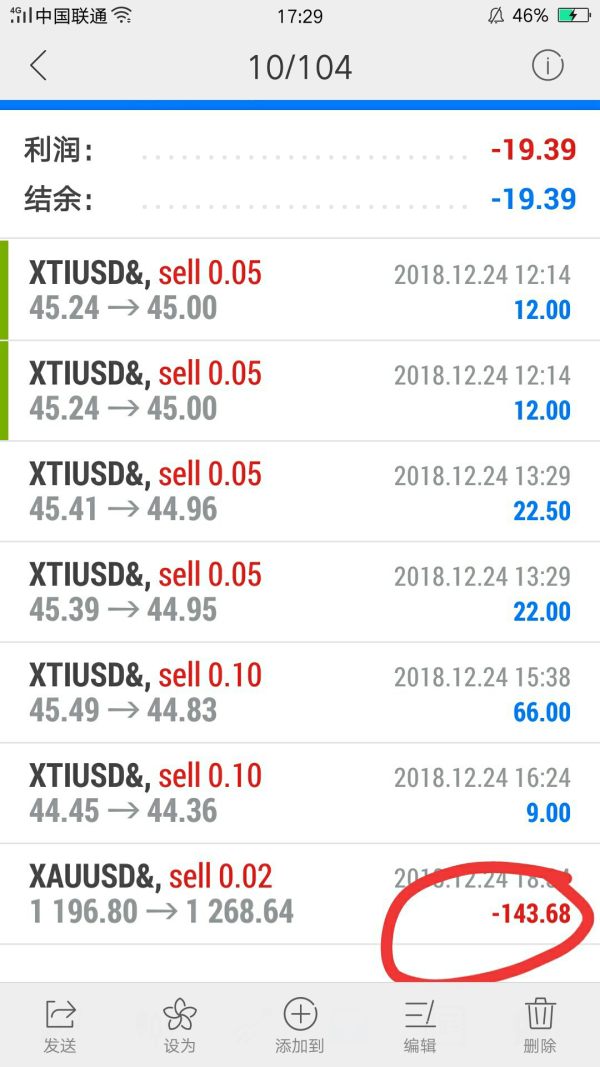Open the image info details

pos(547,66)
